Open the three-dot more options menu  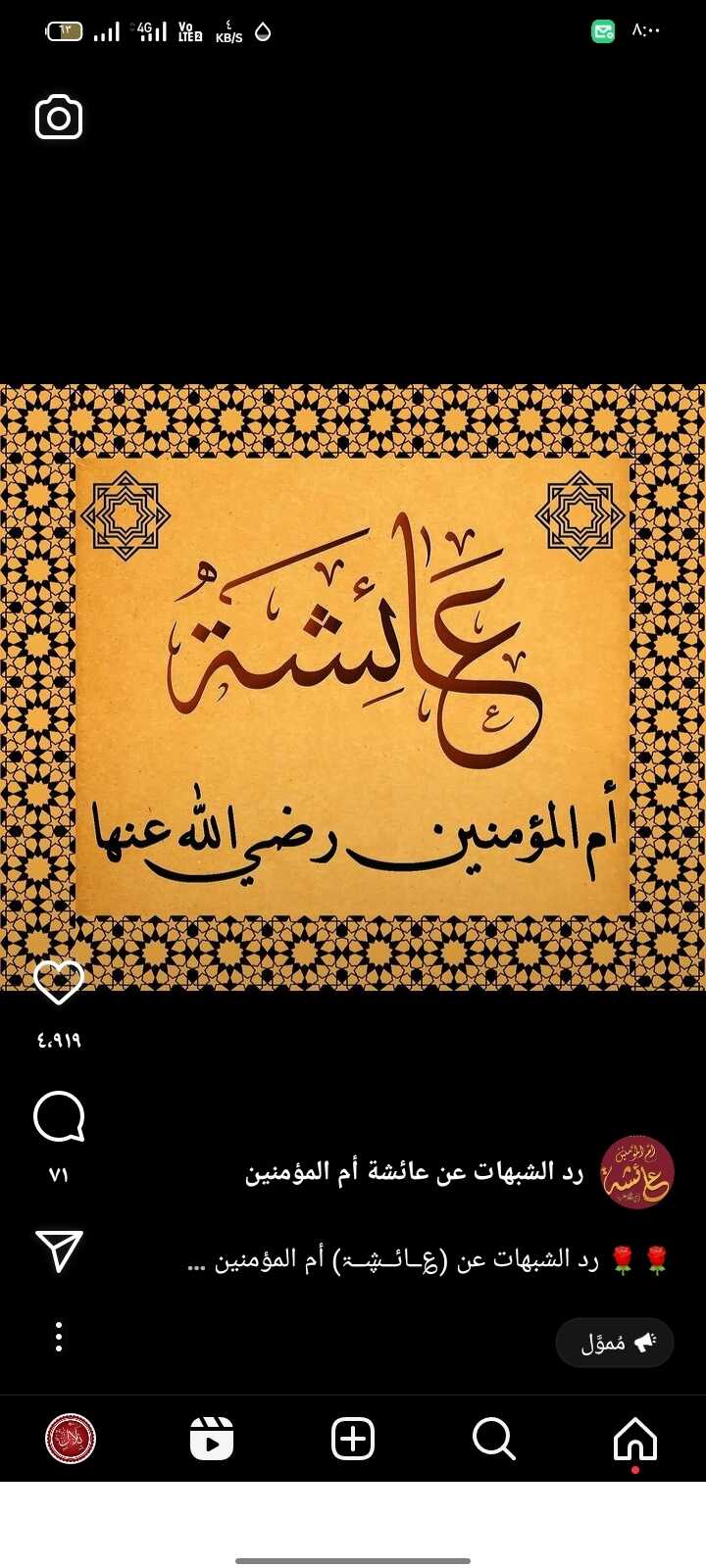click(59, 1338)
